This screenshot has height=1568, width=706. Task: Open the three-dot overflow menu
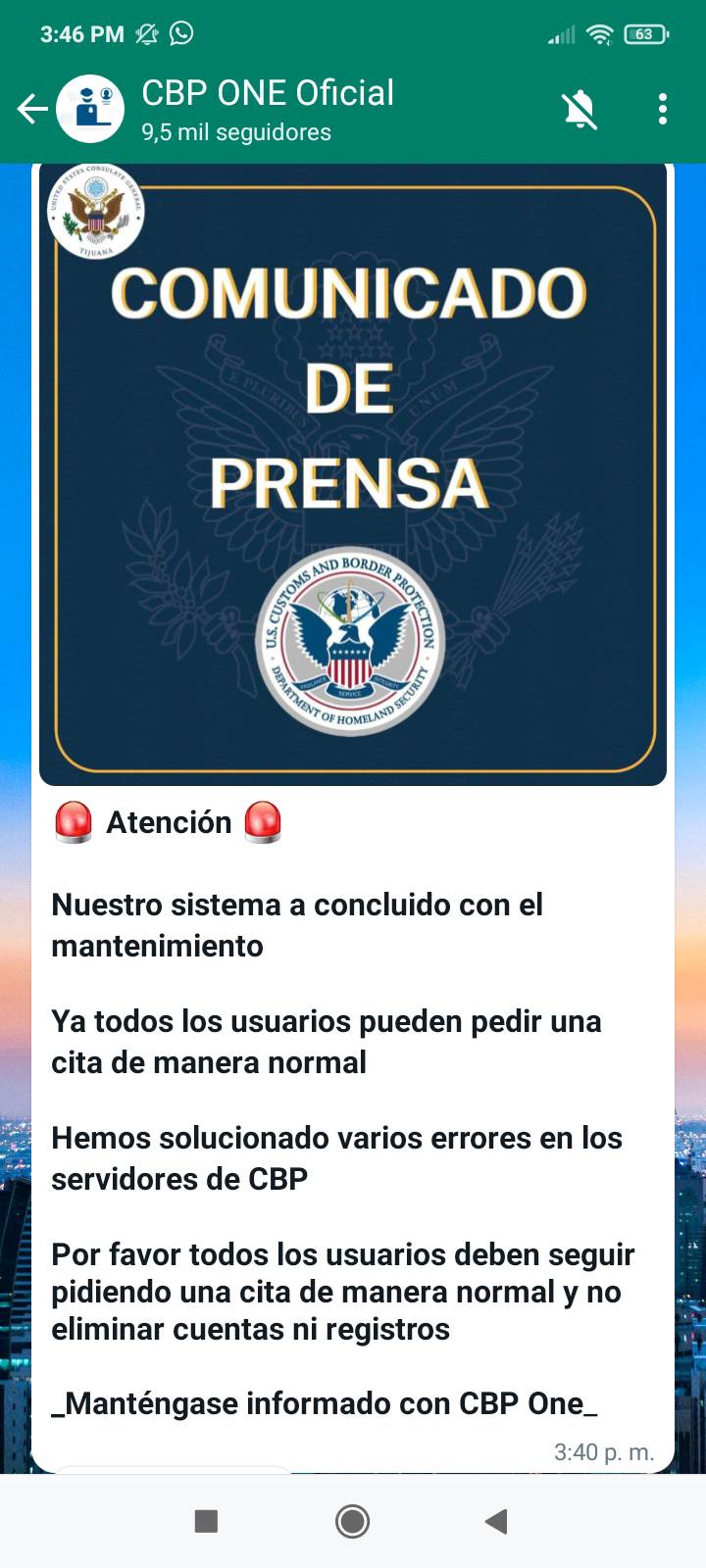click(663, 109)
